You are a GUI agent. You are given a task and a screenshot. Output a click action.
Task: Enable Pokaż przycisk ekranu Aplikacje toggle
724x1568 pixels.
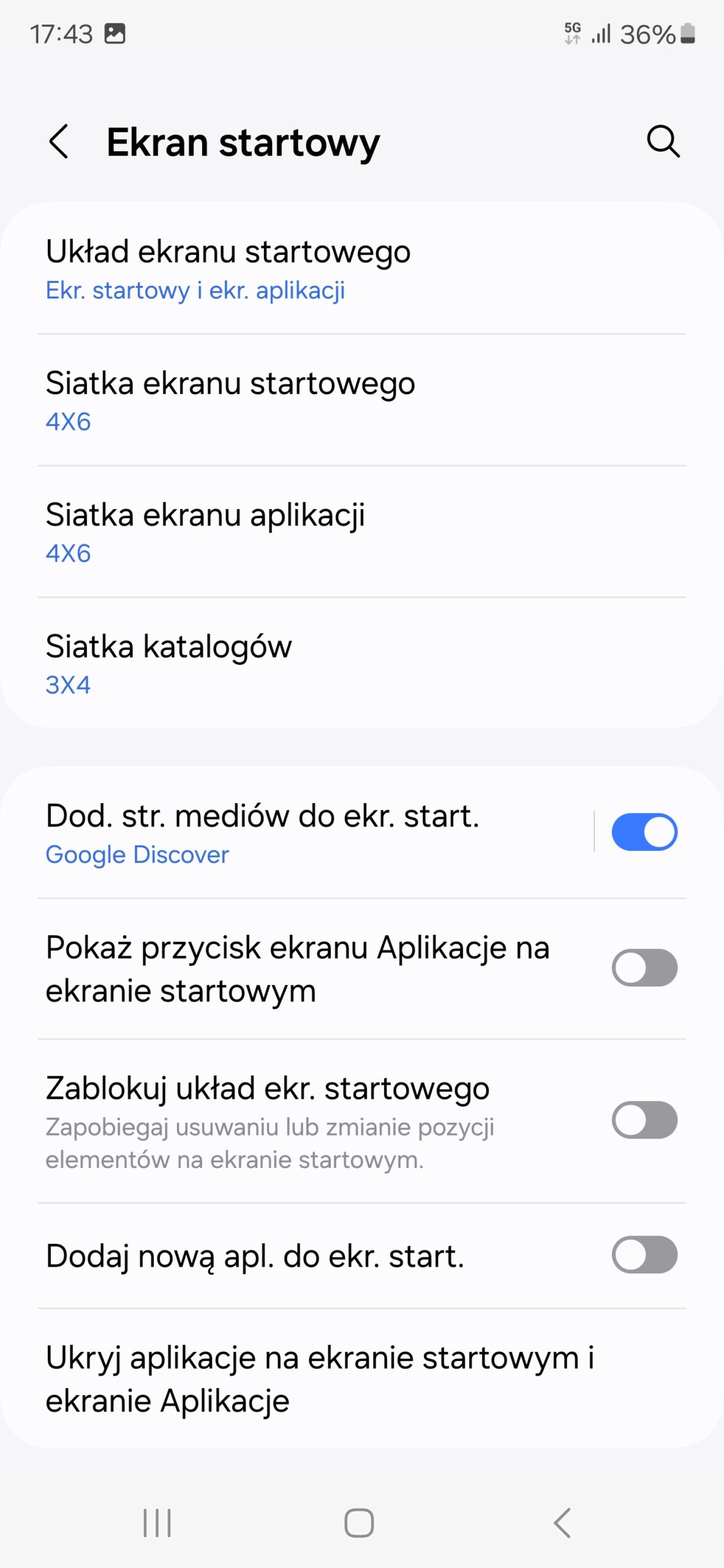tap(644, 968)
